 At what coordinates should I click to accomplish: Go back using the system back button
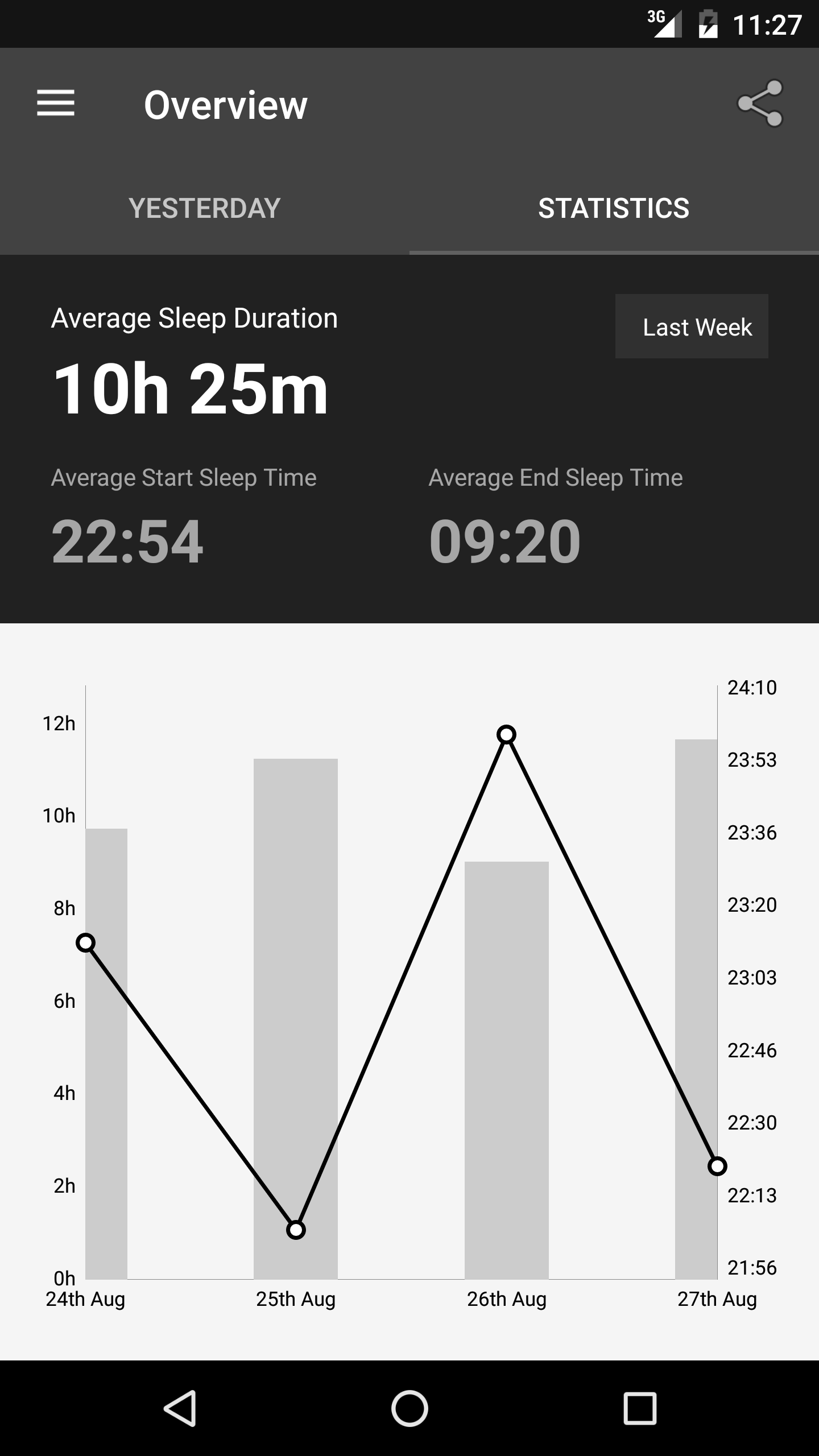point(180,1408)
